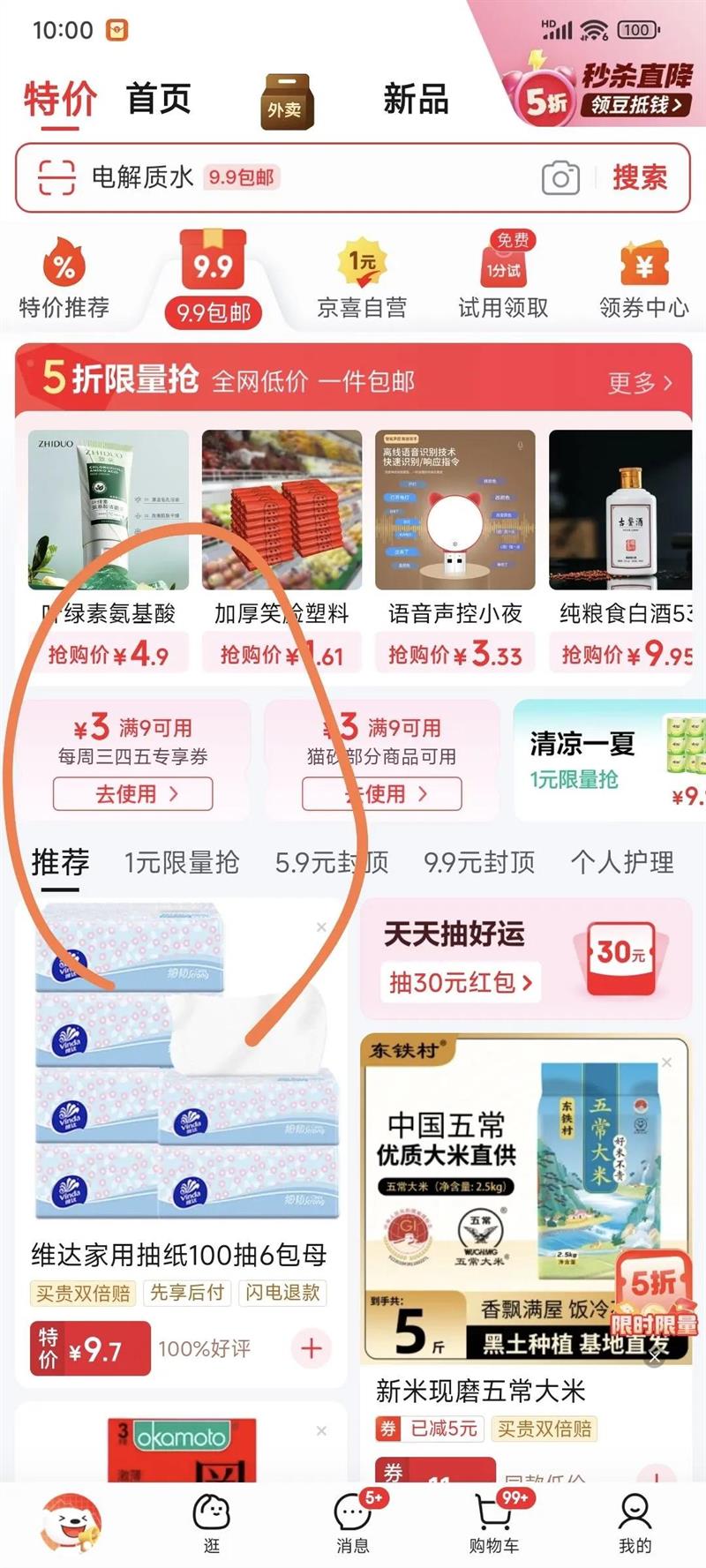Viewport: 706px width, 1568px height.
Task: Tap the 搜索 button
Action: [x=640, y=177]
